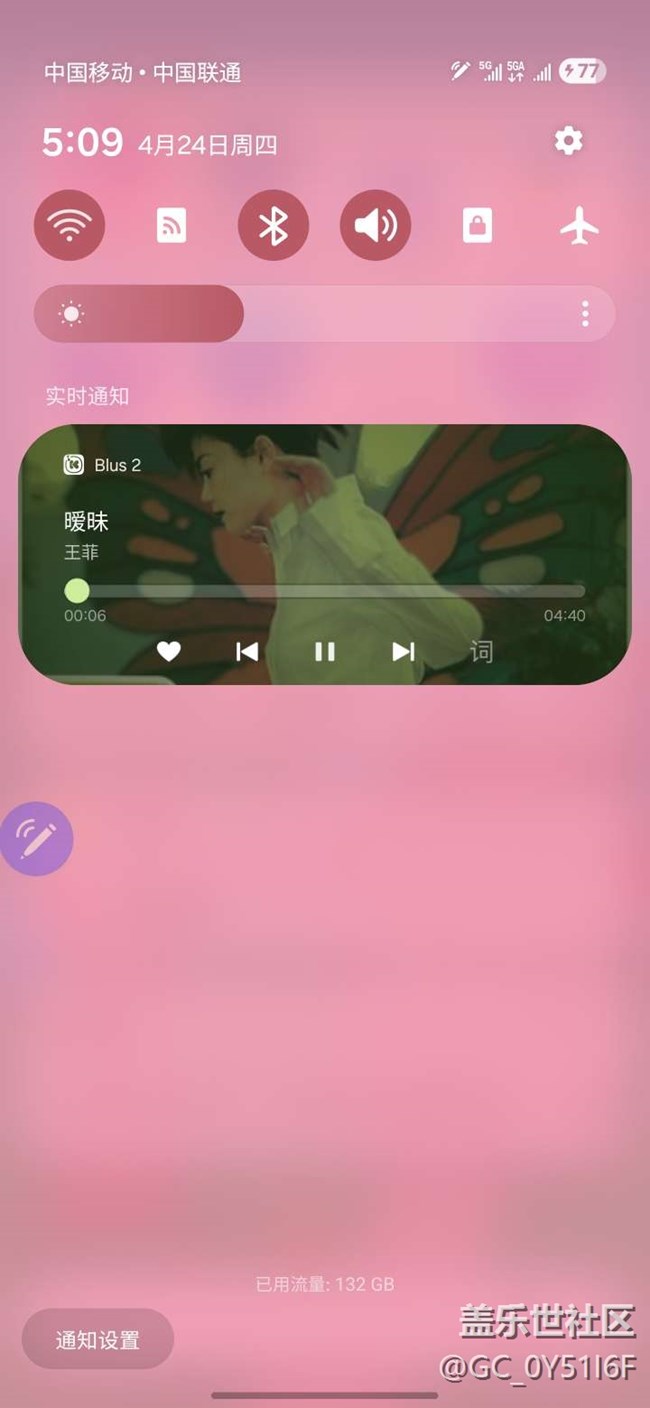Tap the floating pen shortcut
This screenshot has width=650, height=1408.
[x=37, y=839]
